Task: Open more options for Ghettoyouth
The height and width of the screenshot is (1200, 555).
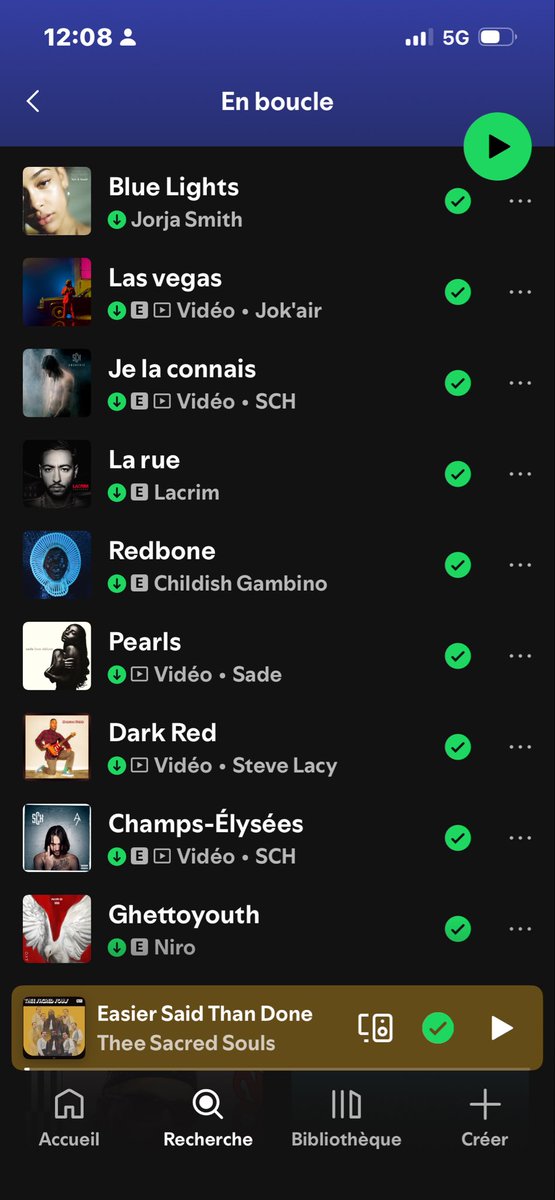Action: pos(520,929)
